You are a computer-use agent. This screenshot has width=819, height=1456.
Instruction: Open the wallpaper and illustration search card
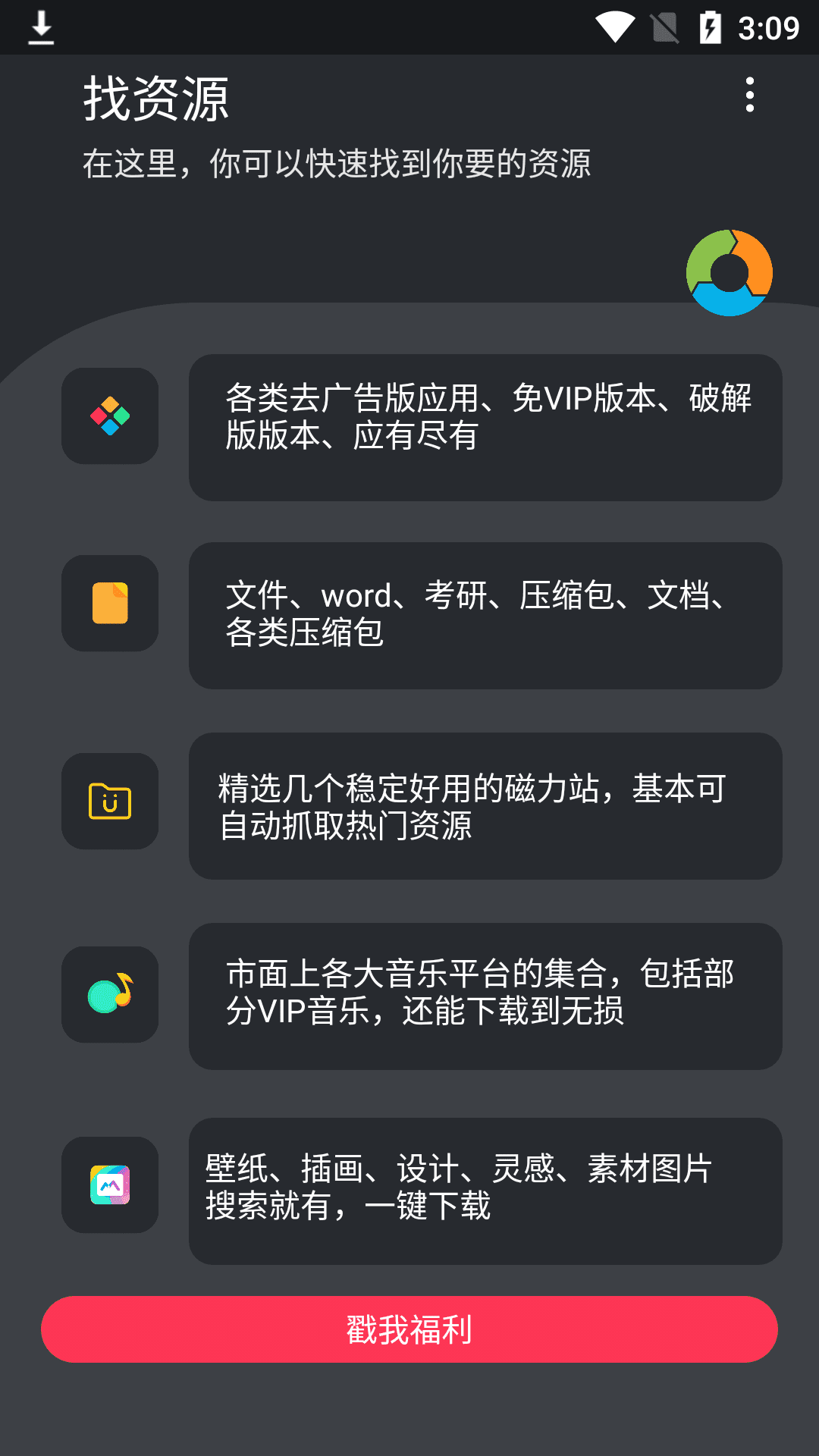[x=485, y=1191]
